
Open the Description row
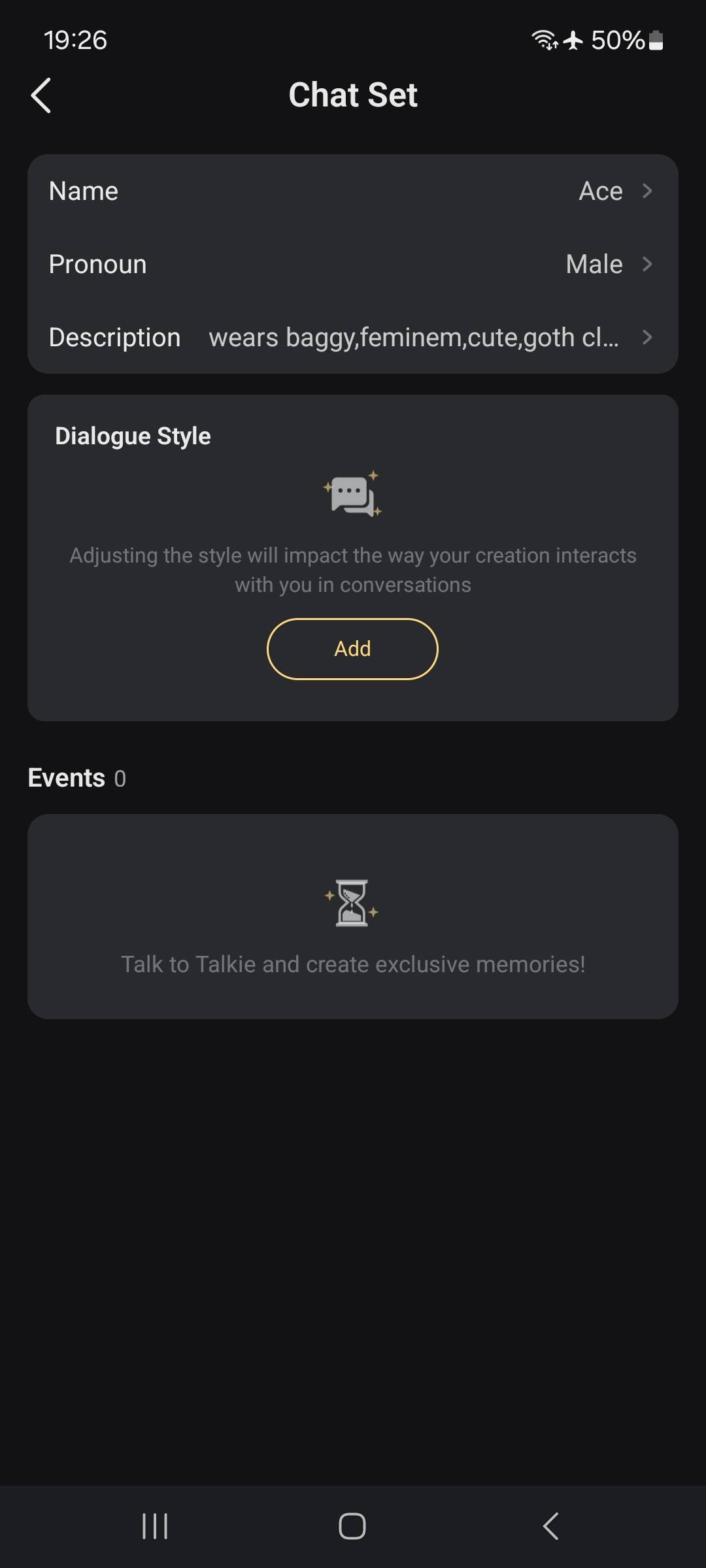coord(352,338)
